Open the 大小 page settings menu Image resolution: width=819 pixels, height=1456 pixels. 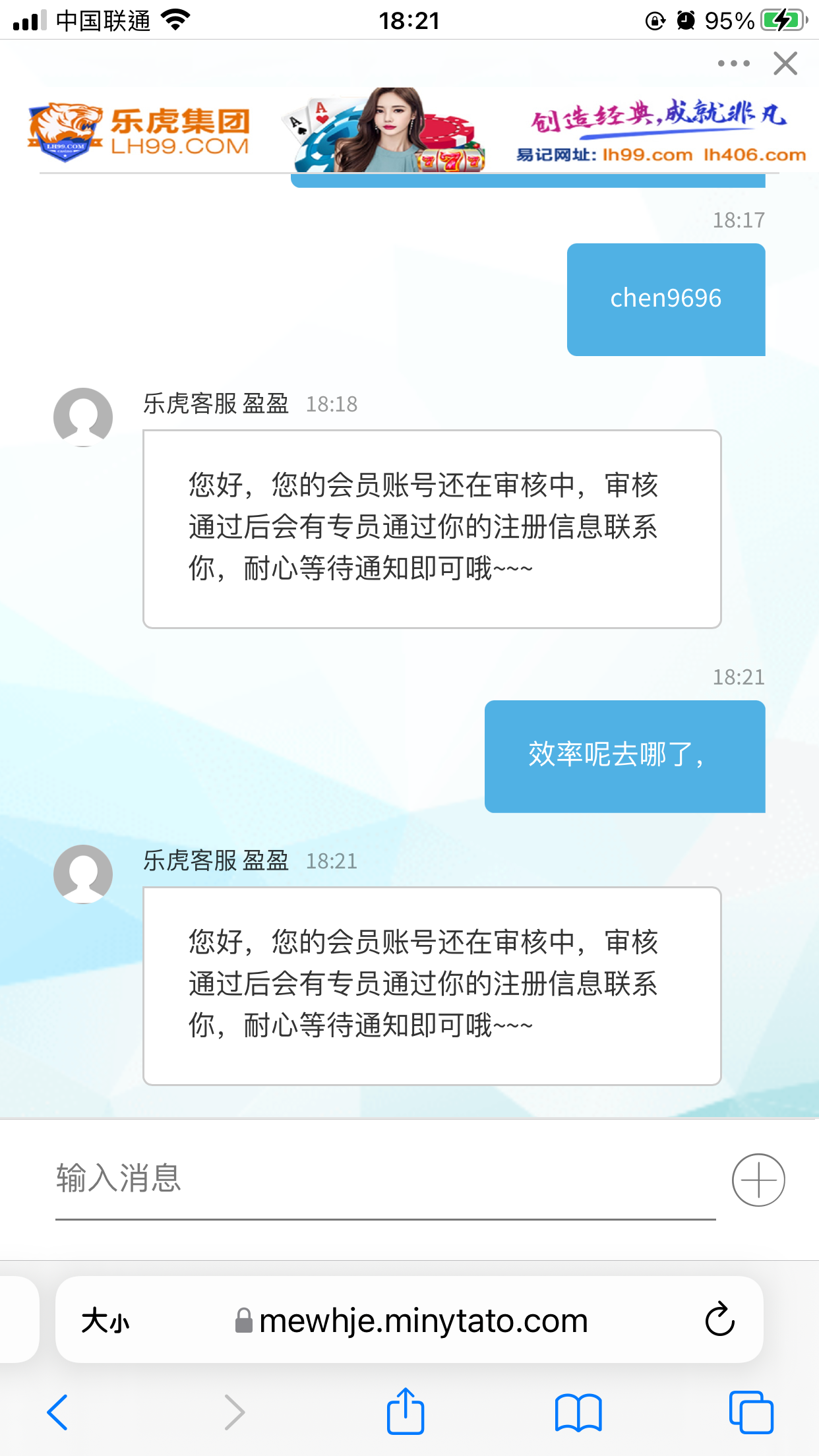click(x=106, y=1321)
